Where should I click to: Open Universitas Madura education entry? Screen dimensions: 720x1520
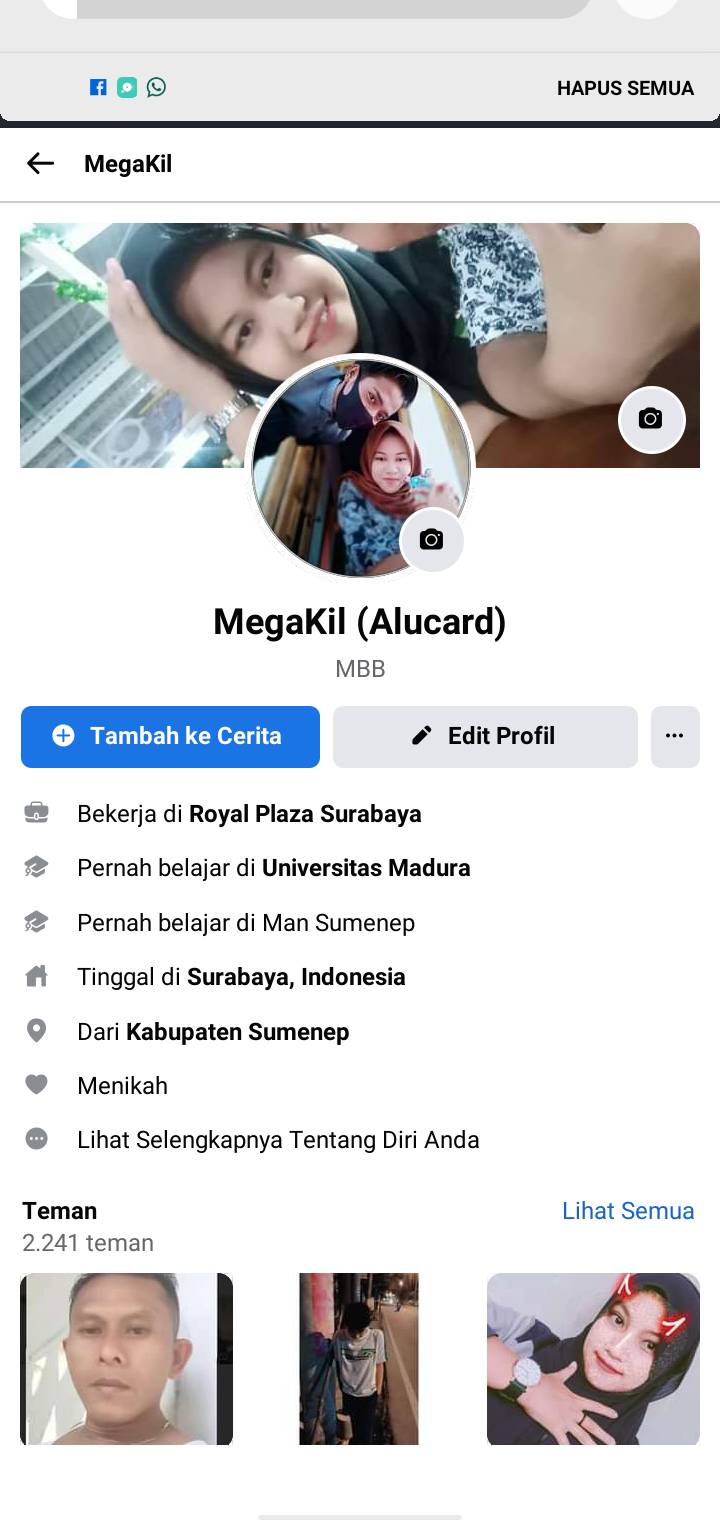tap(366, 868)
